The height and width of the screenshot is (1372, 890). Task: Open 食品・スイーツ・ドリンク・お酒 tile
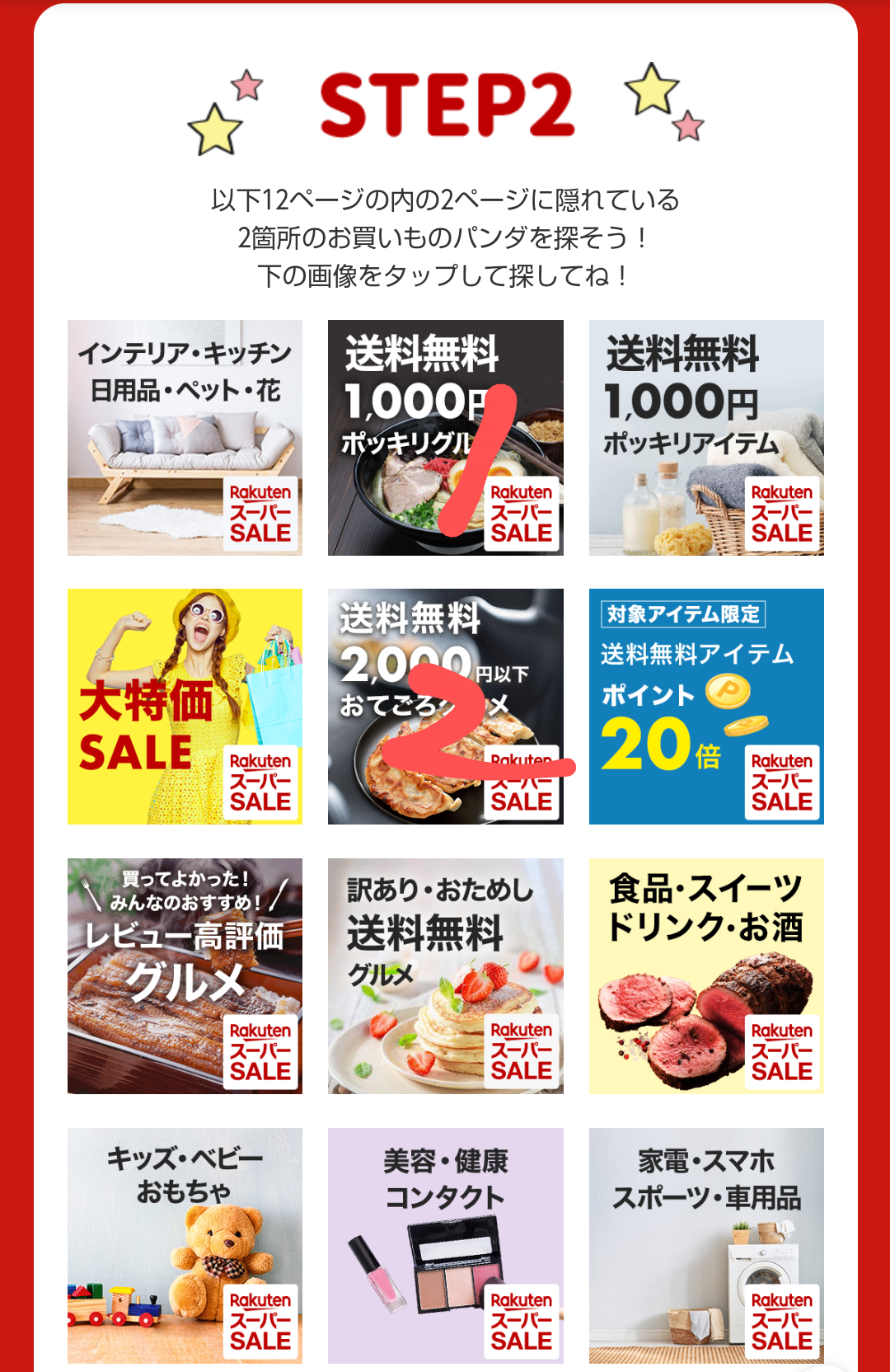(x=706, y=975)
